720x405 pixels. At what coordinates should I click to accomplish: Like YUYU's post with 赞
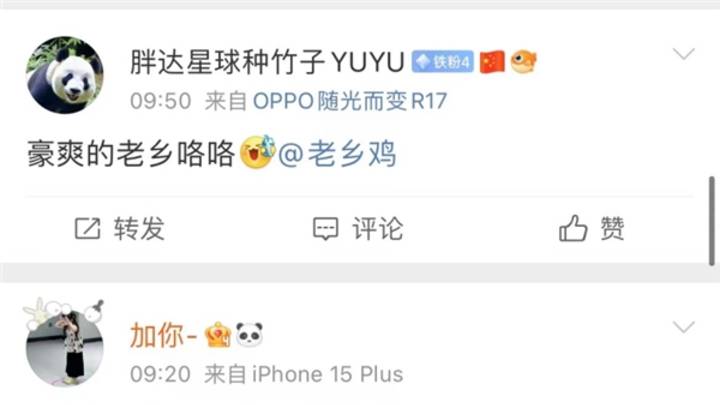point(592,229)
